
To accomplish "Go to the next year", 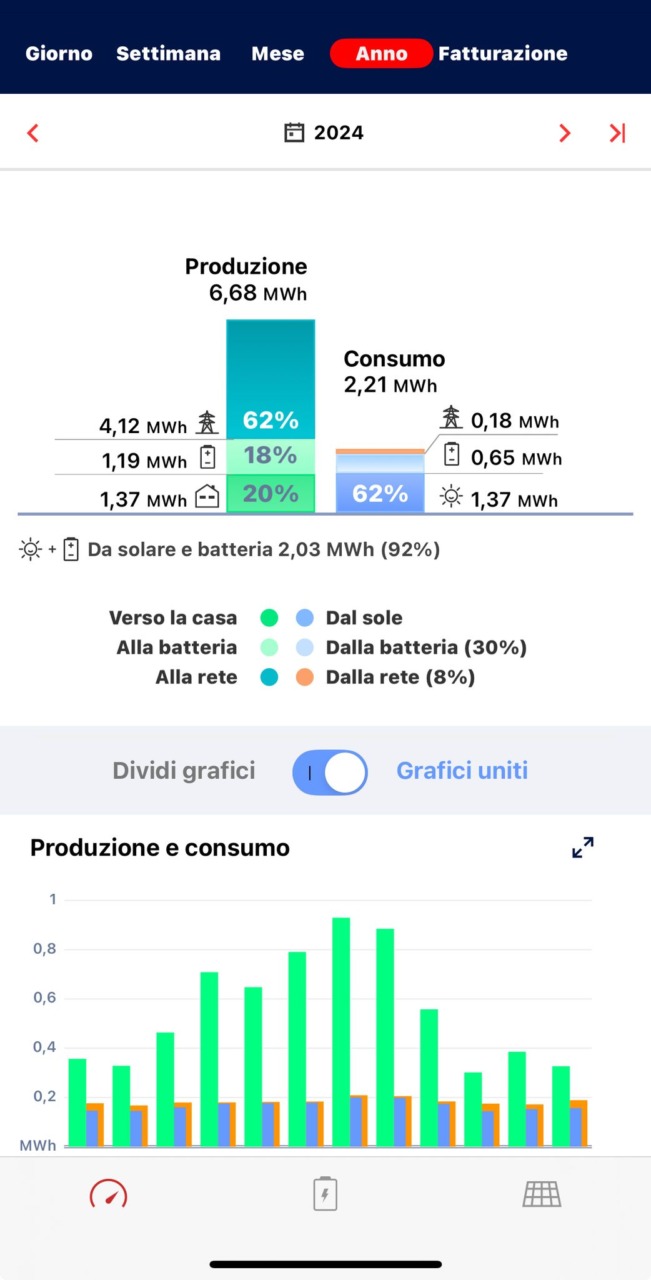I will pyautogui.click(x=564, y=133).
